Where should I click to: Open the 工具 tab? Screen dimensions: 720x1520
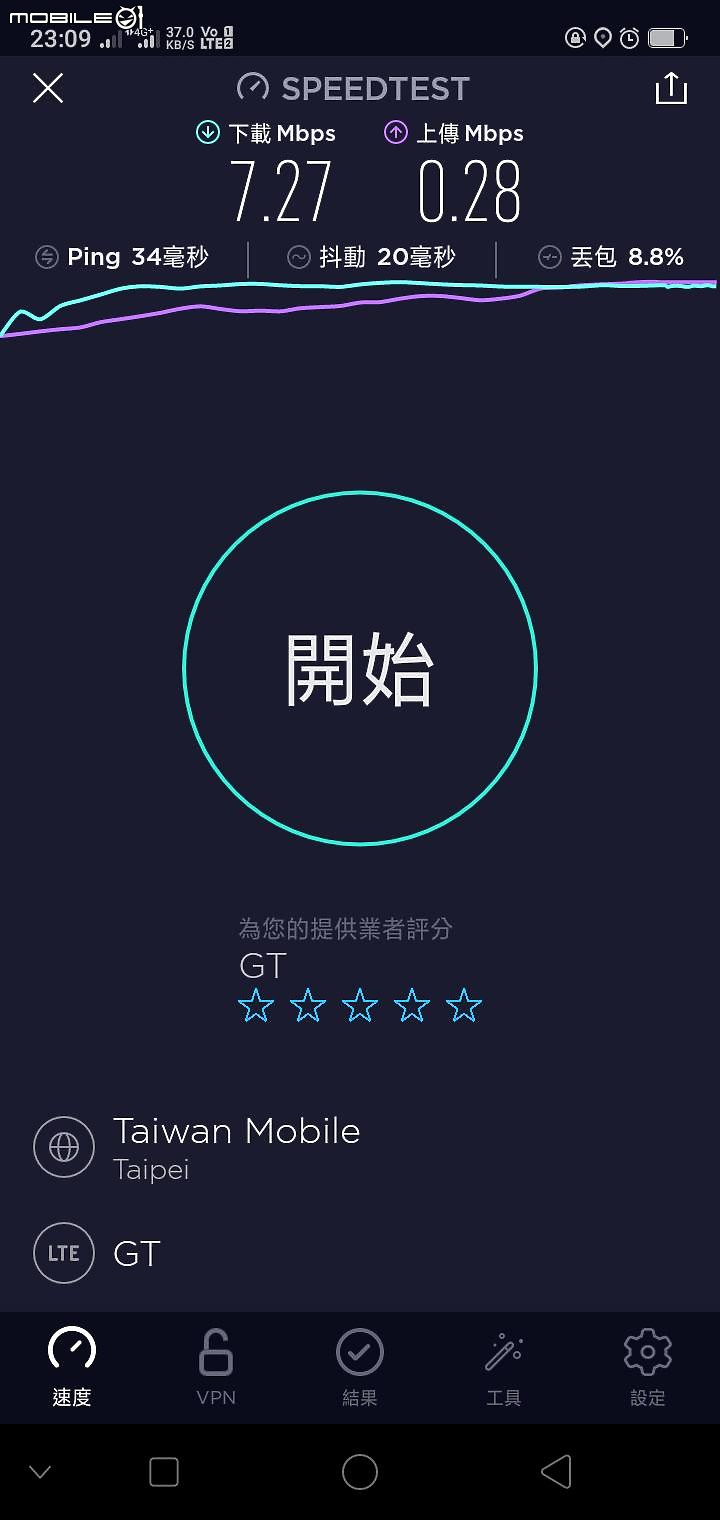pos(504,1367)
